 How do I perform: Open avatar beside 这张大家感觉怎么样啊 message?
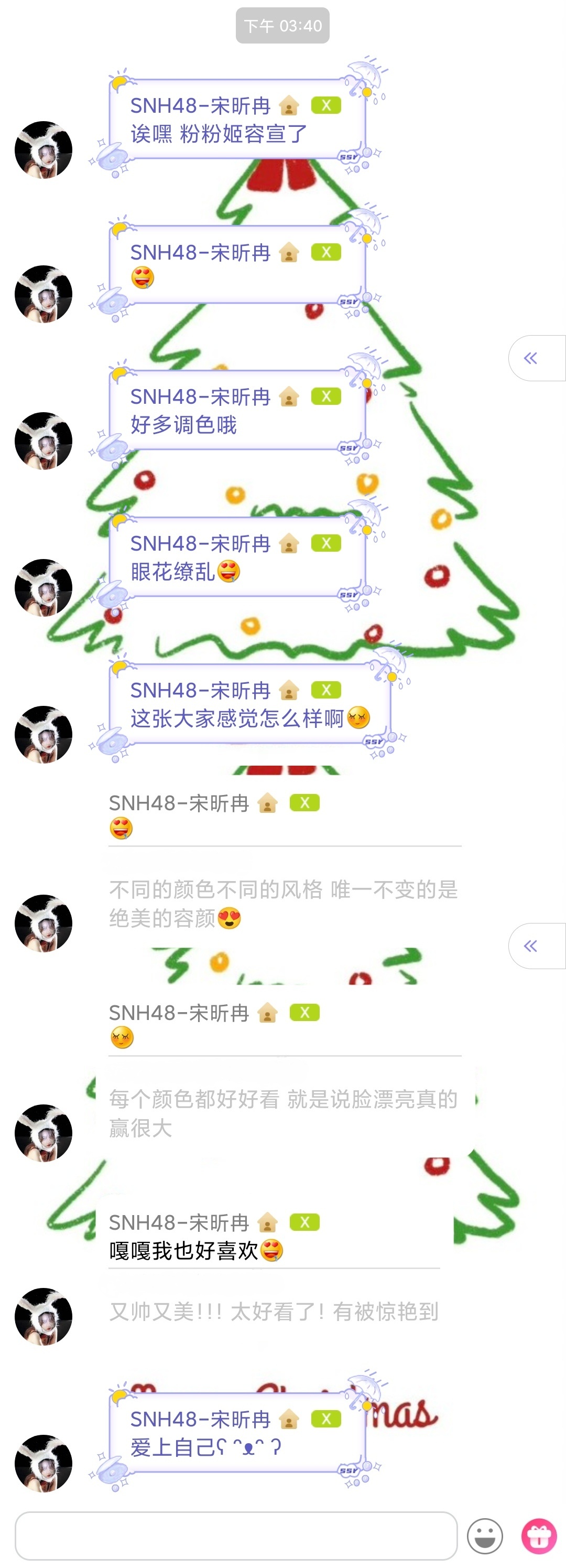tap(43, 734)
